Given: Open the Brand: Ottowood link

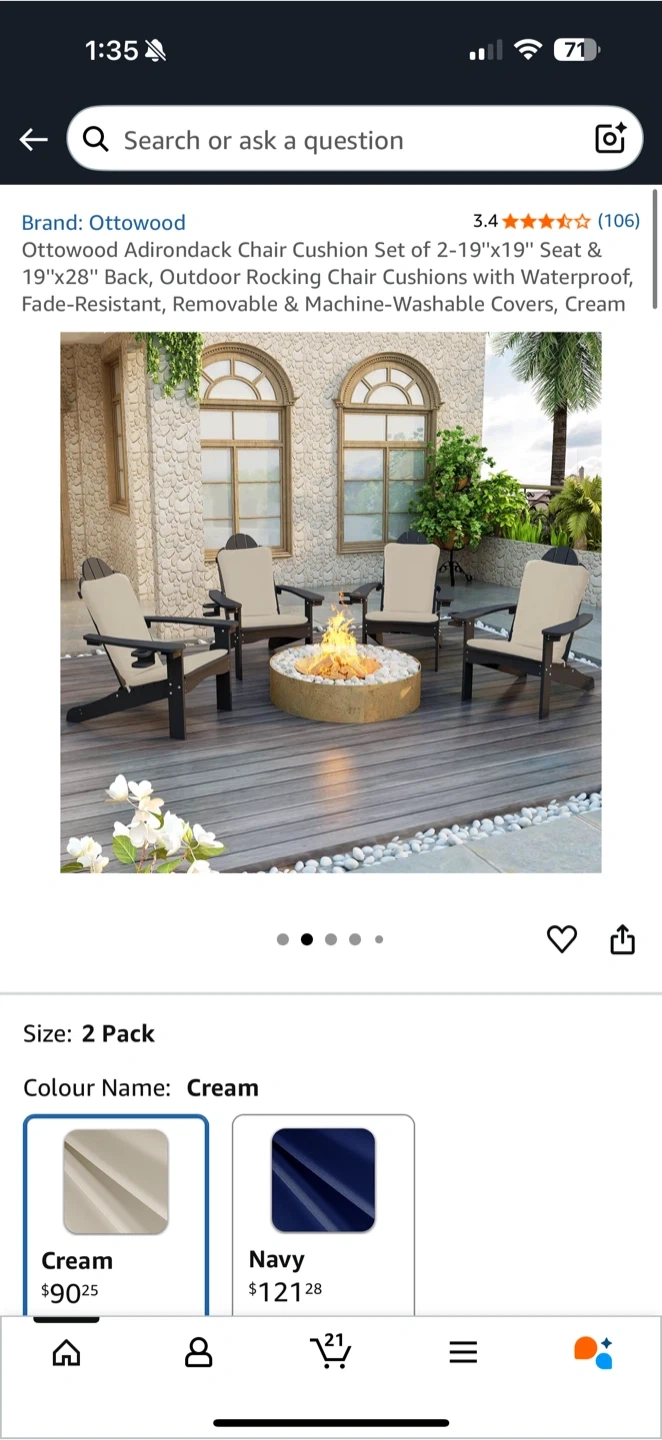Looking at the screenshot, I should [x=104, y=222].
